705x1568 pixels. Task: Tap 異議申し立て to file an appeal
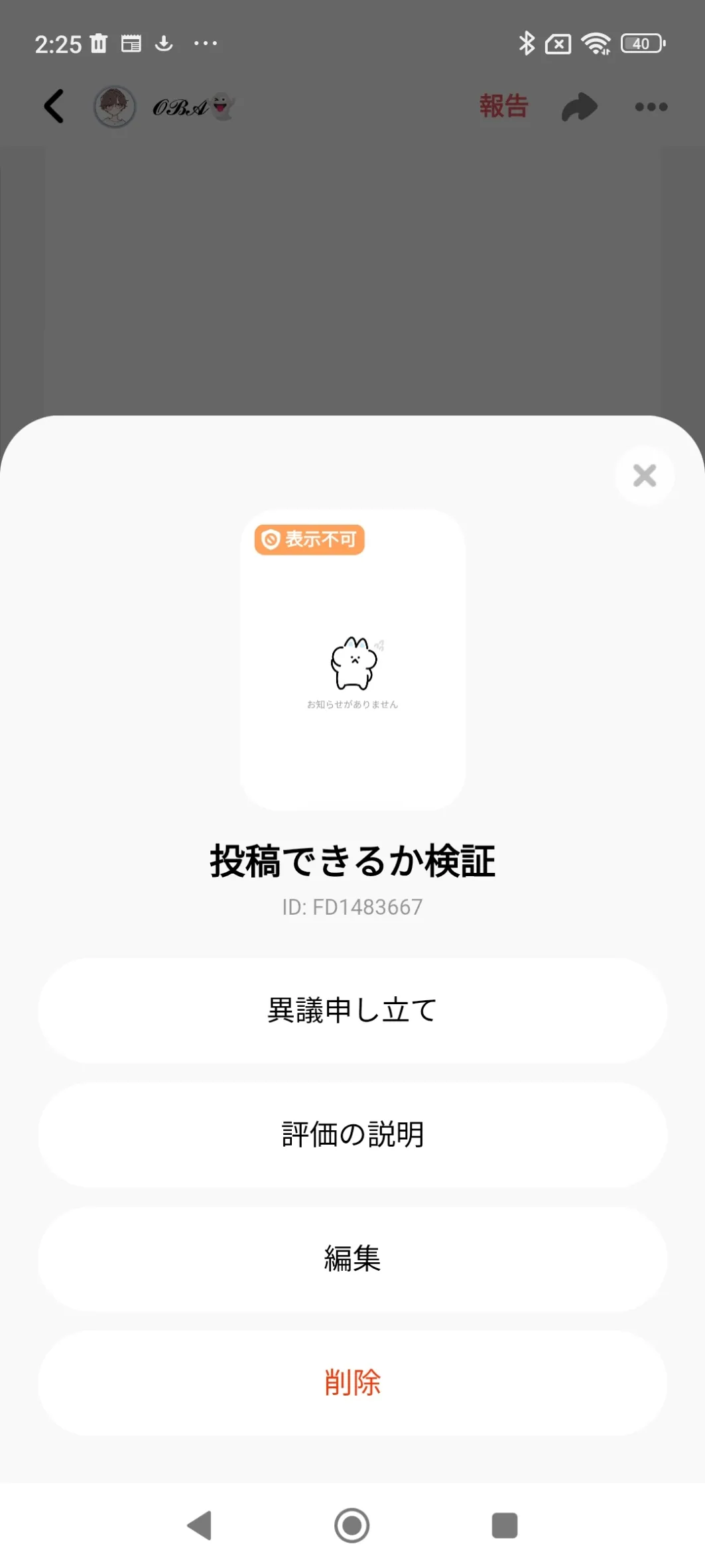352,1010
